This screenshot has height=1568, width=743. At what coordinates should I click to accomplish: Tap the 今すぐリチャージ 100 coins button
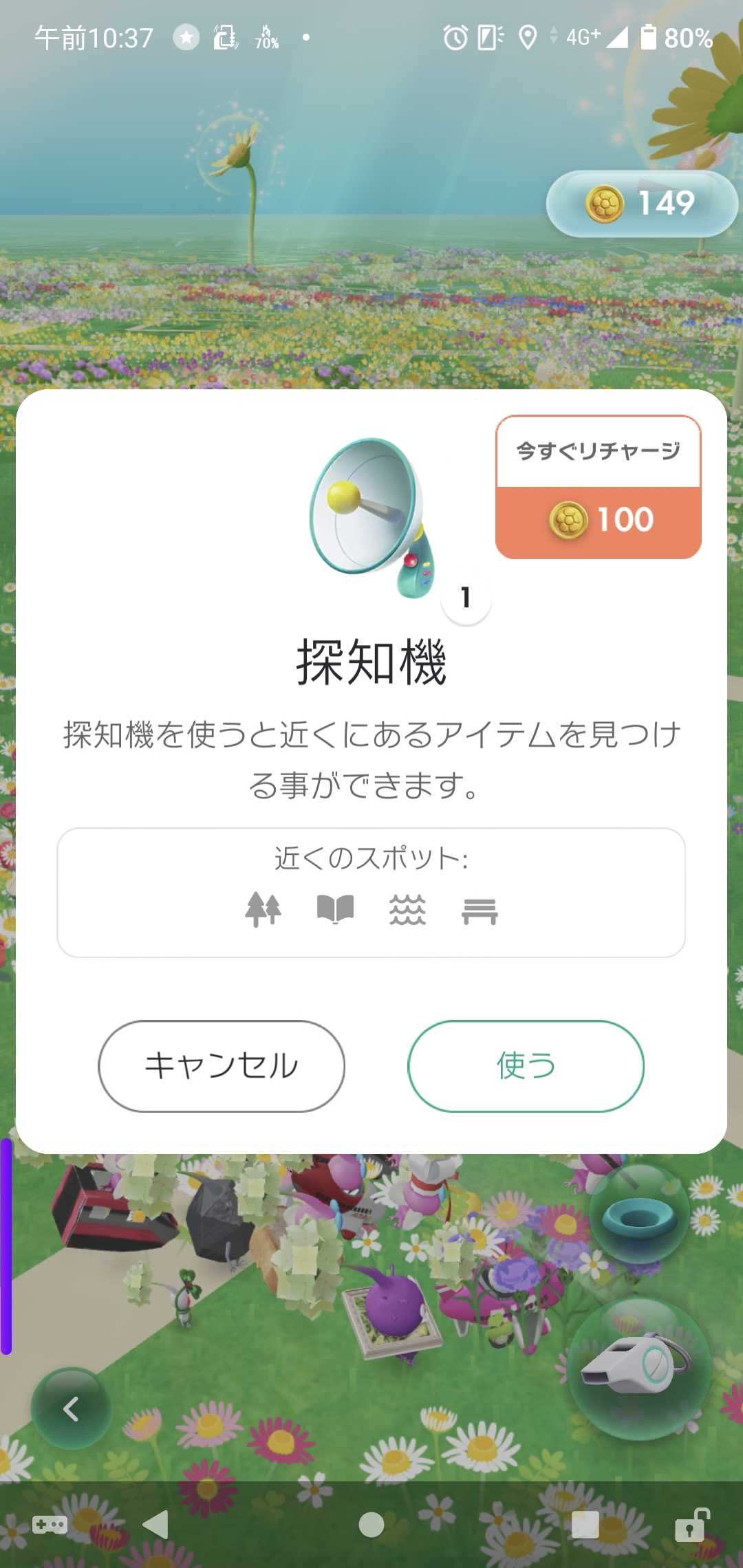click(598, 487)
